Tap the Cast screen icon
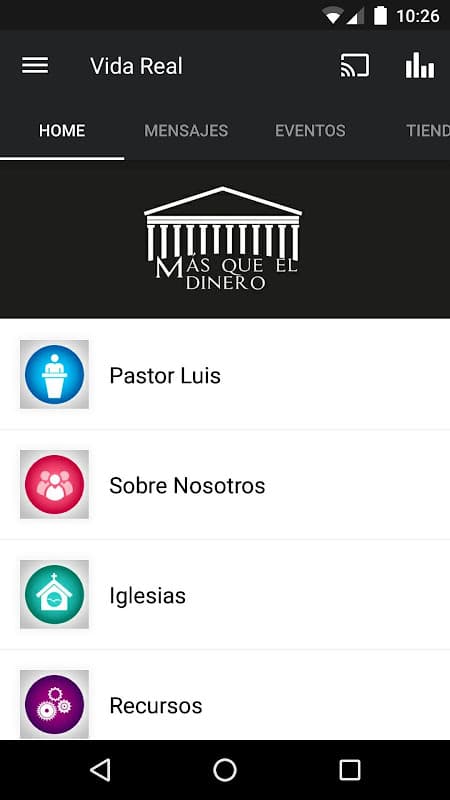Image resolution: width=450 pixels, height=800 pixels. point(355,66)
